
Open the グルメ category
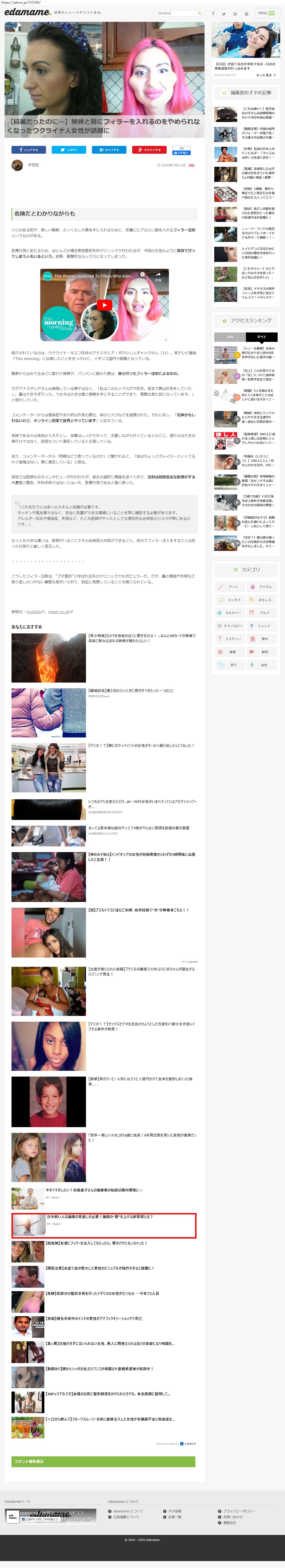[x=262, y=613]
